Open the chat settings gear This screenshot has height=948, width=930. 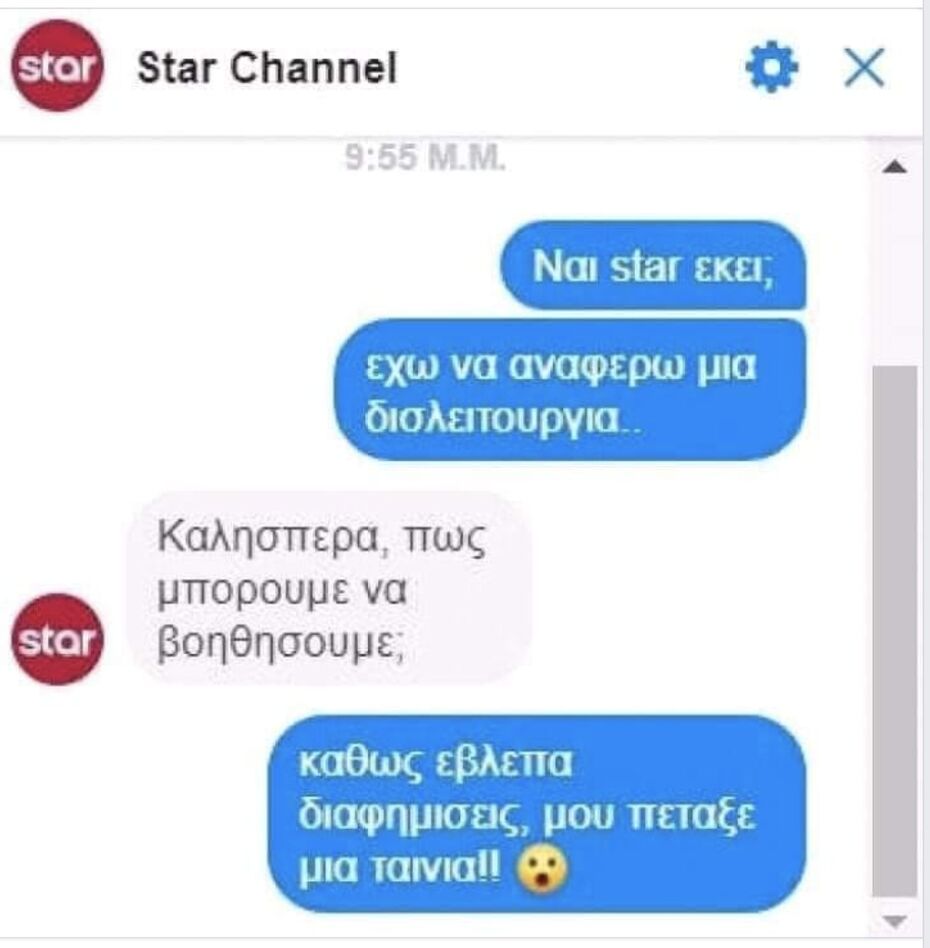pos(771,68)
